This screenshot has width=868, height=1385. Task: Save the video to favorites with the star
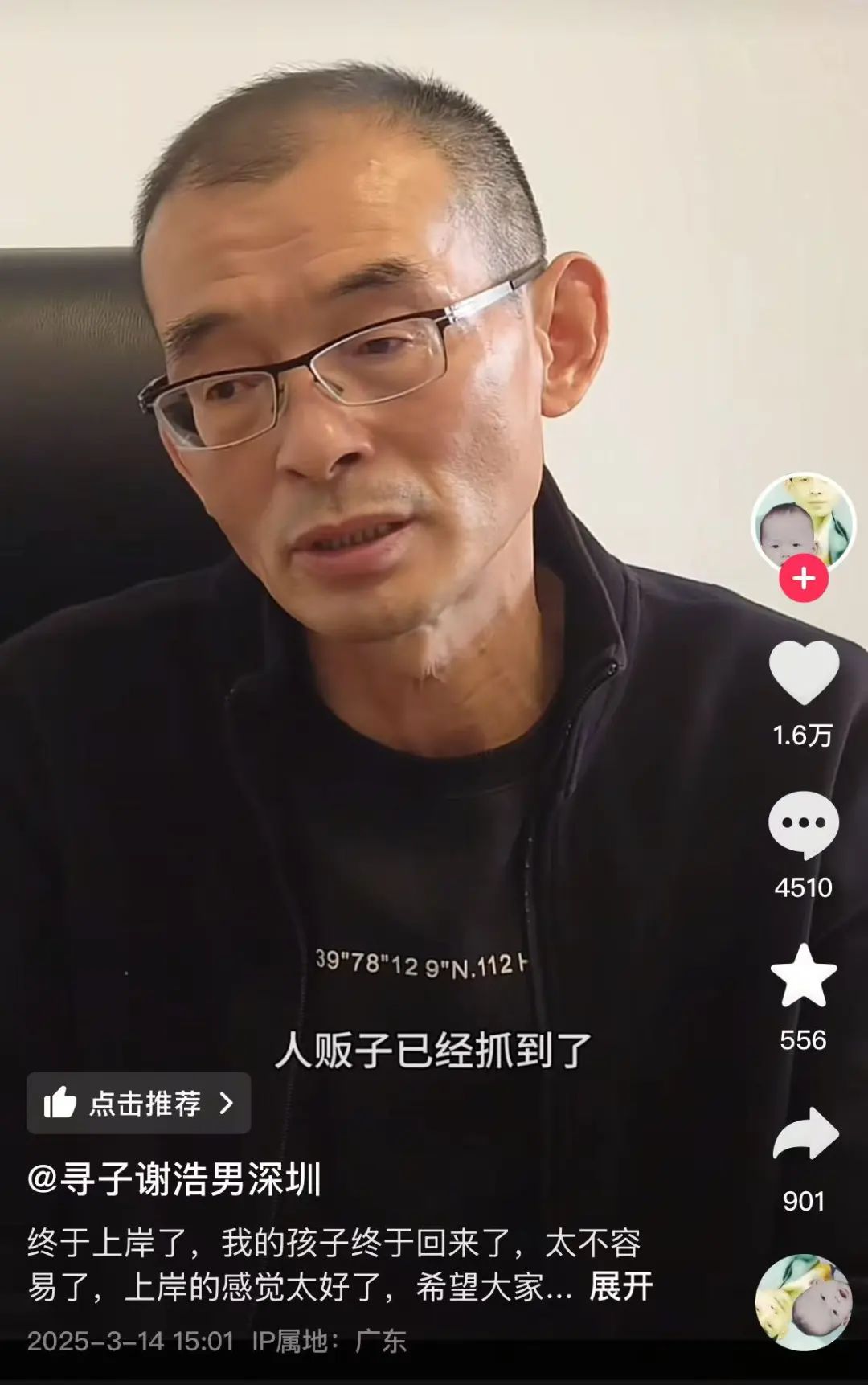coord(804,976)
